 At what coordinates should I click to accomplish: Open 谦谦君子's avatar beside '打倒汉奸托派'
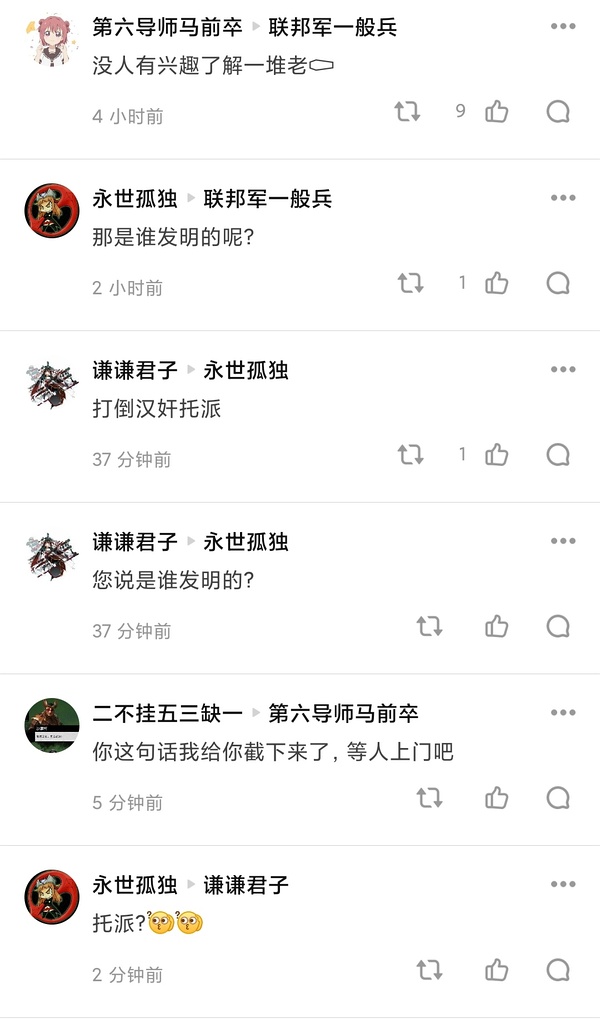51,384
